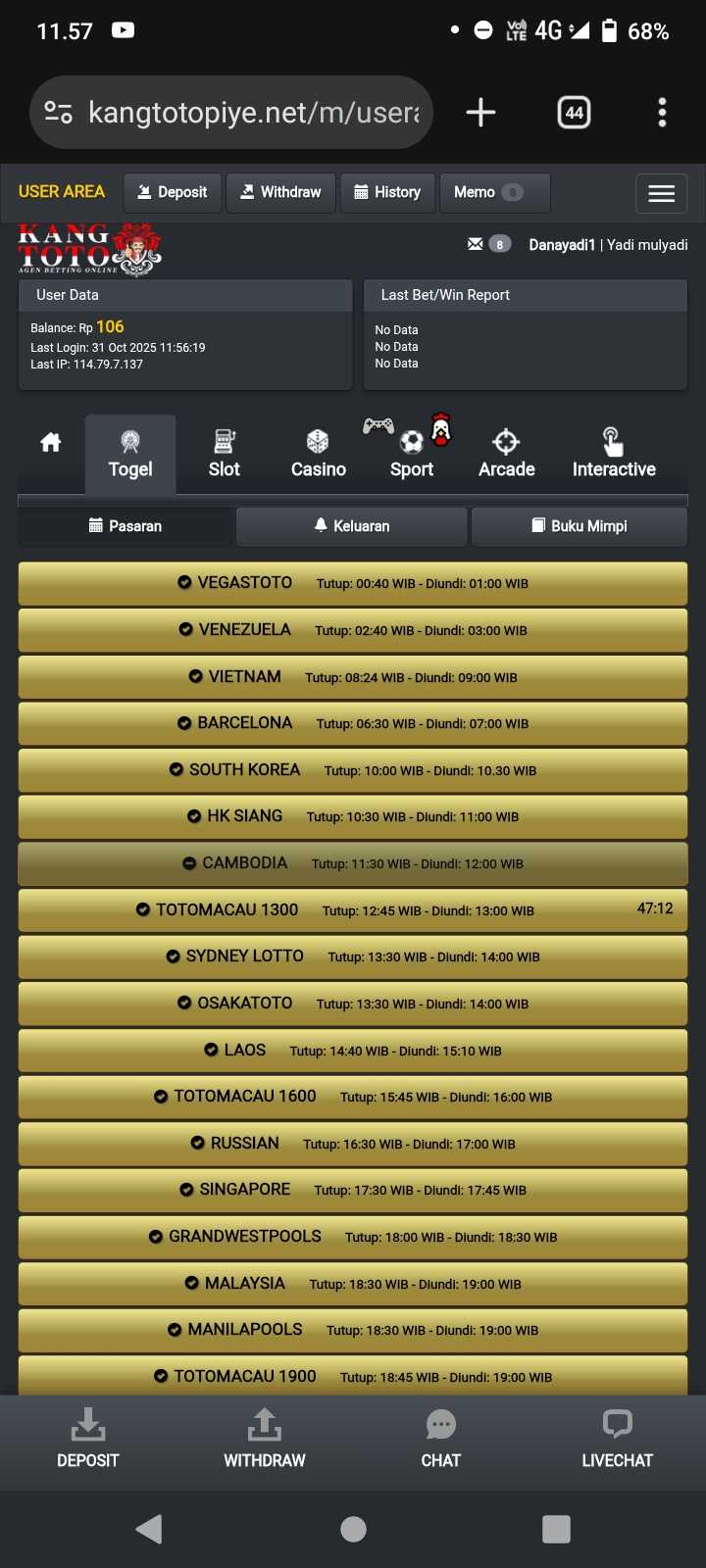Switch to the Slot category

[224, 455]
